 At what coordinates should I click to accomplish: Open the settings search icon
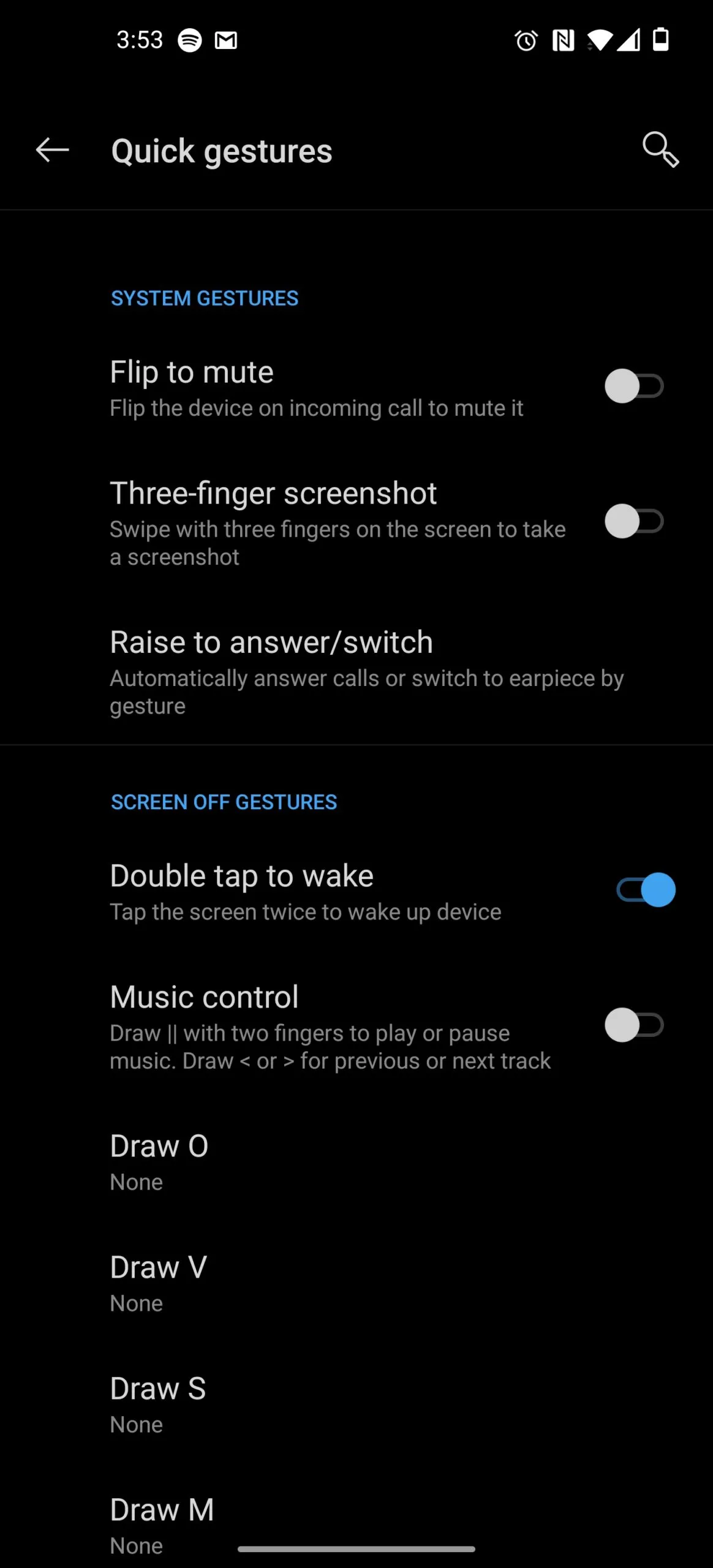[660, 149]
